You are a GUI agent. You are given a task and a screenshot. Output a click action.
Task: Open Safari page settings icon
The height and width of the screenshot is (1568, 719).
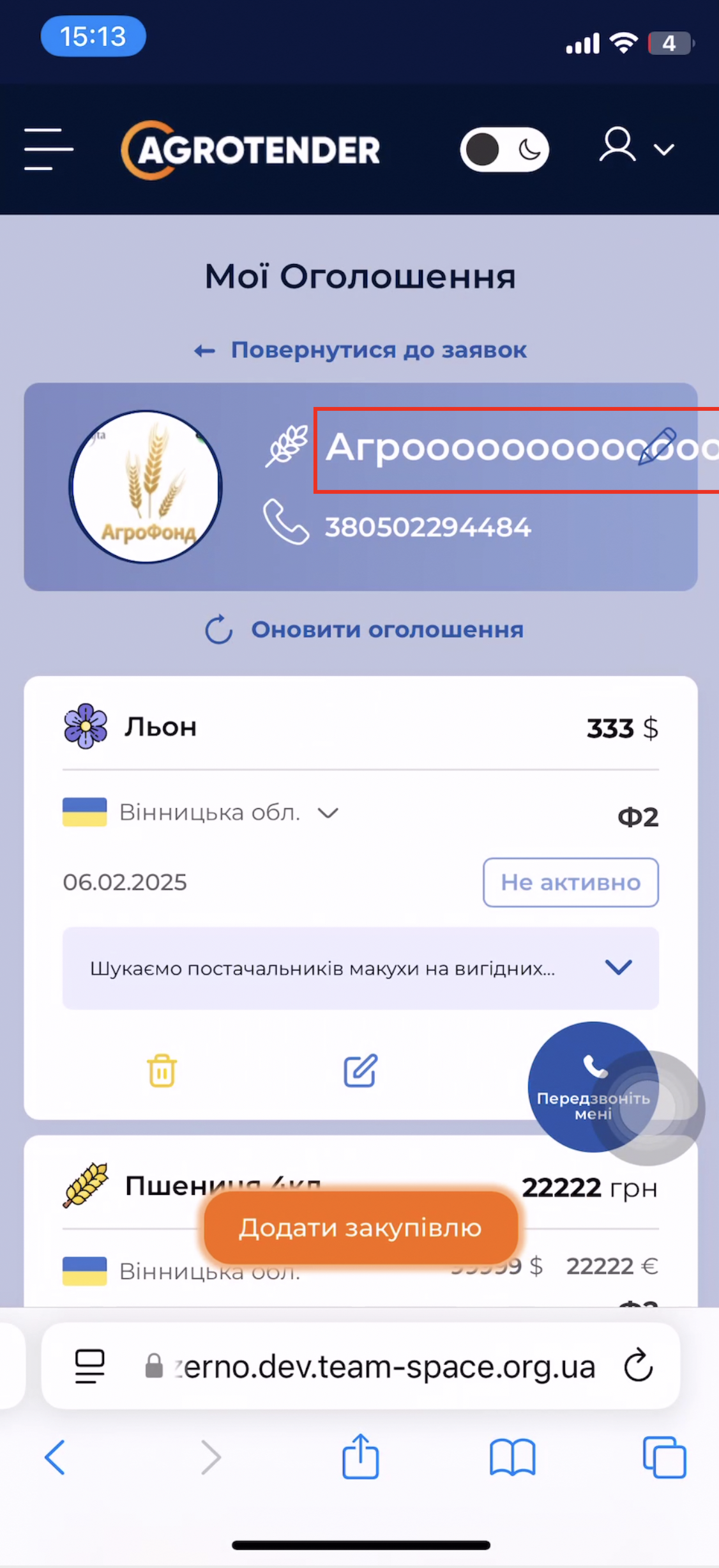point(89,1366)
